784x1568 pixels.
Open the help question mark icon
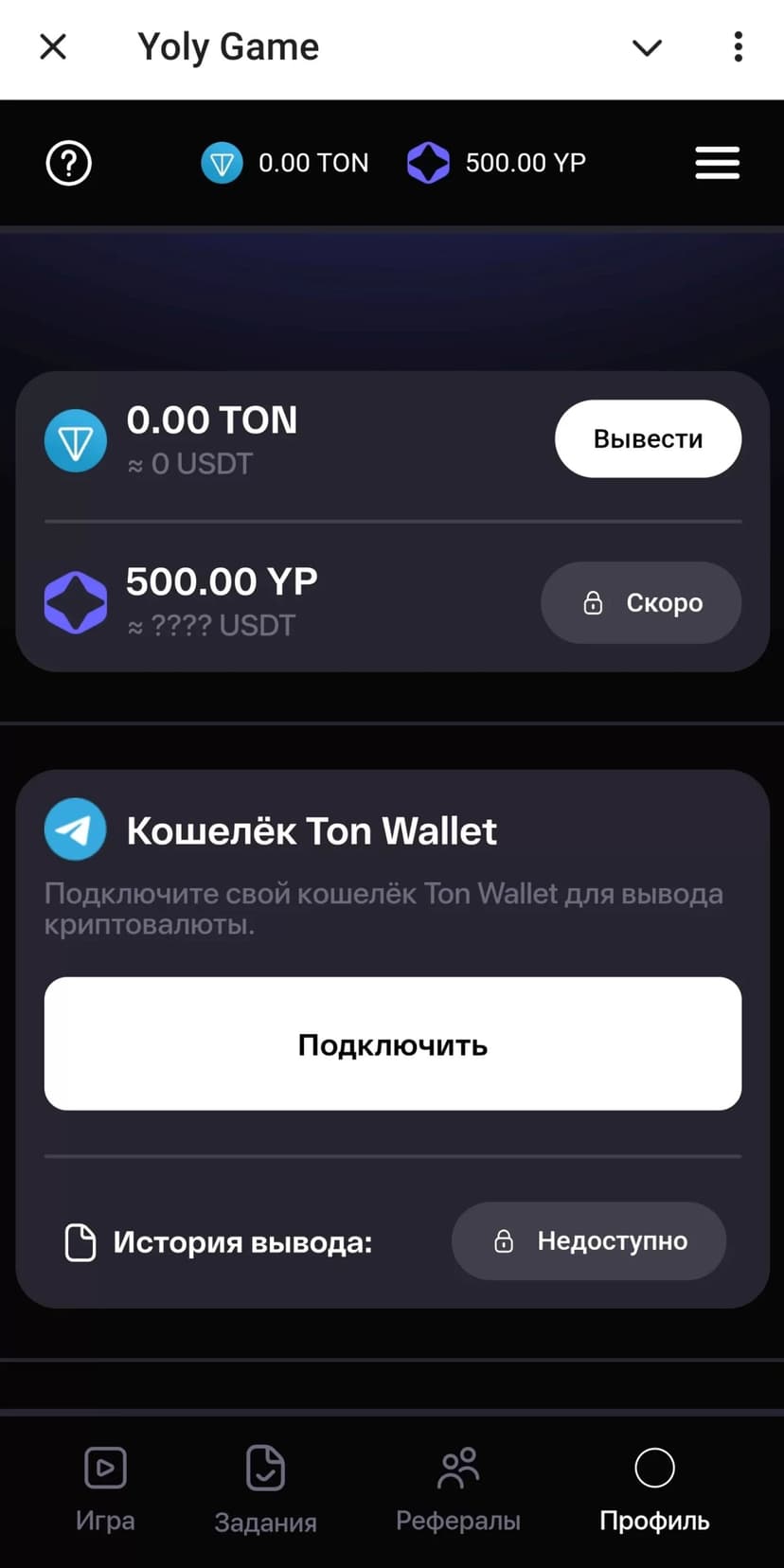(69, 163)
